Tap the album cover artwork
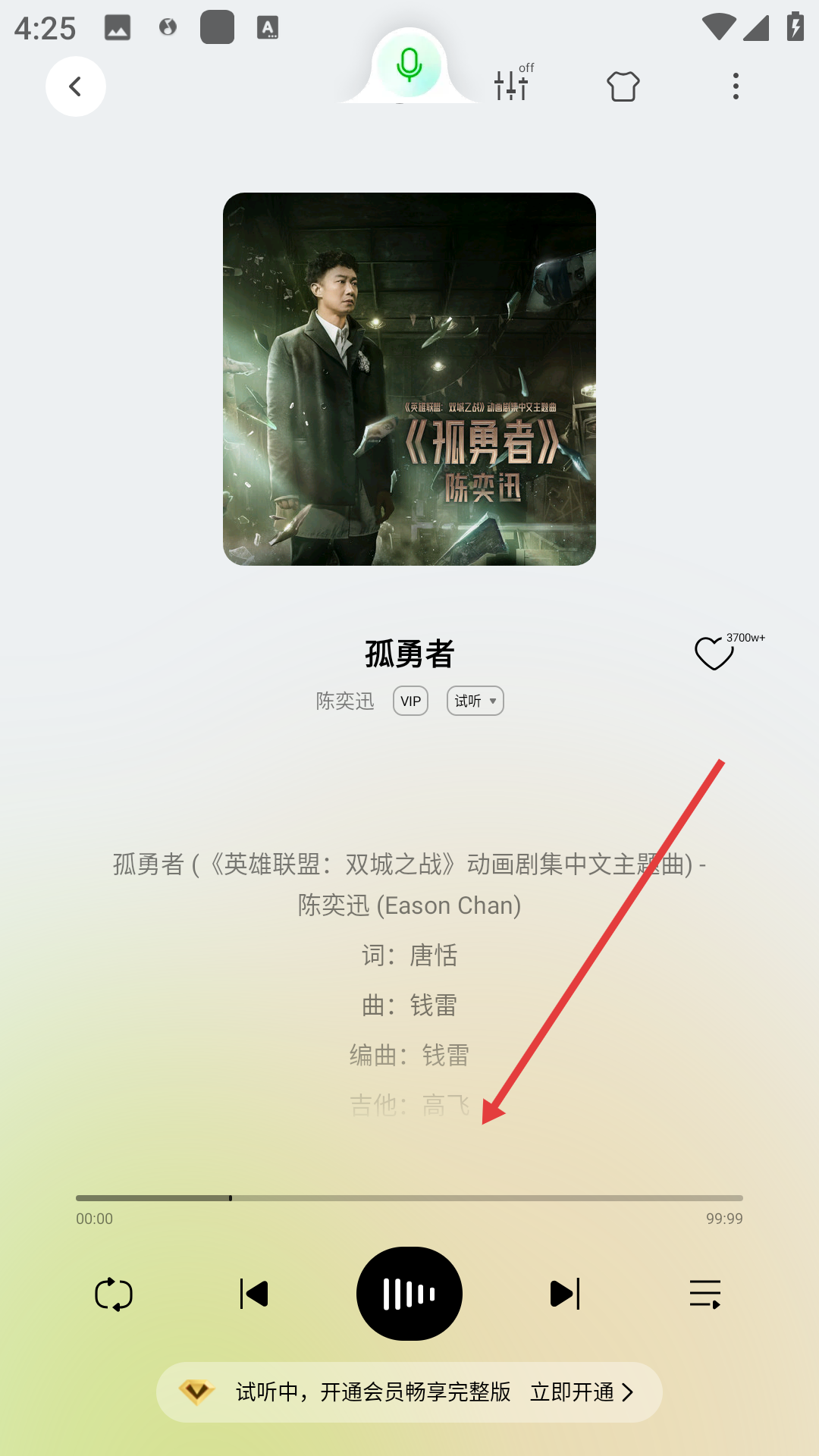Image resolution: width=819 pixels, height=1456 pixels. pos(409,379)
